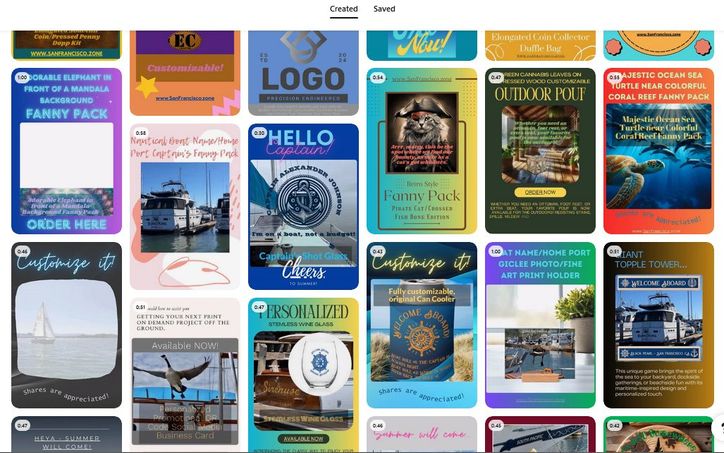The width and height of the screenshot is (724, 453).
Task: Switch to the Saved tab
Action: (x=384, y=9)
